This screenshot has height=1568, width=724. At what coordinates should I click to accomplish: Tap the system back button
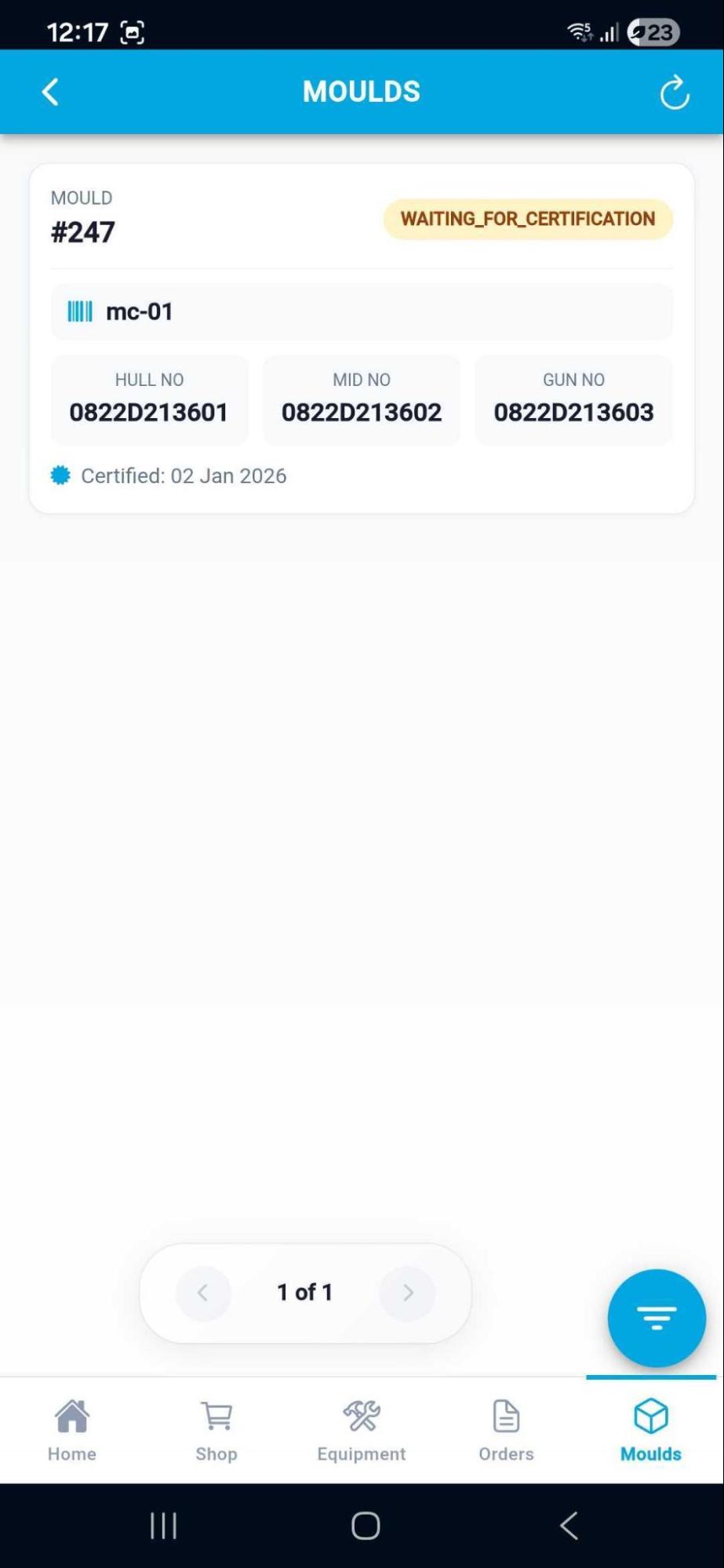pyautogui.click(x=569, y=1526)
